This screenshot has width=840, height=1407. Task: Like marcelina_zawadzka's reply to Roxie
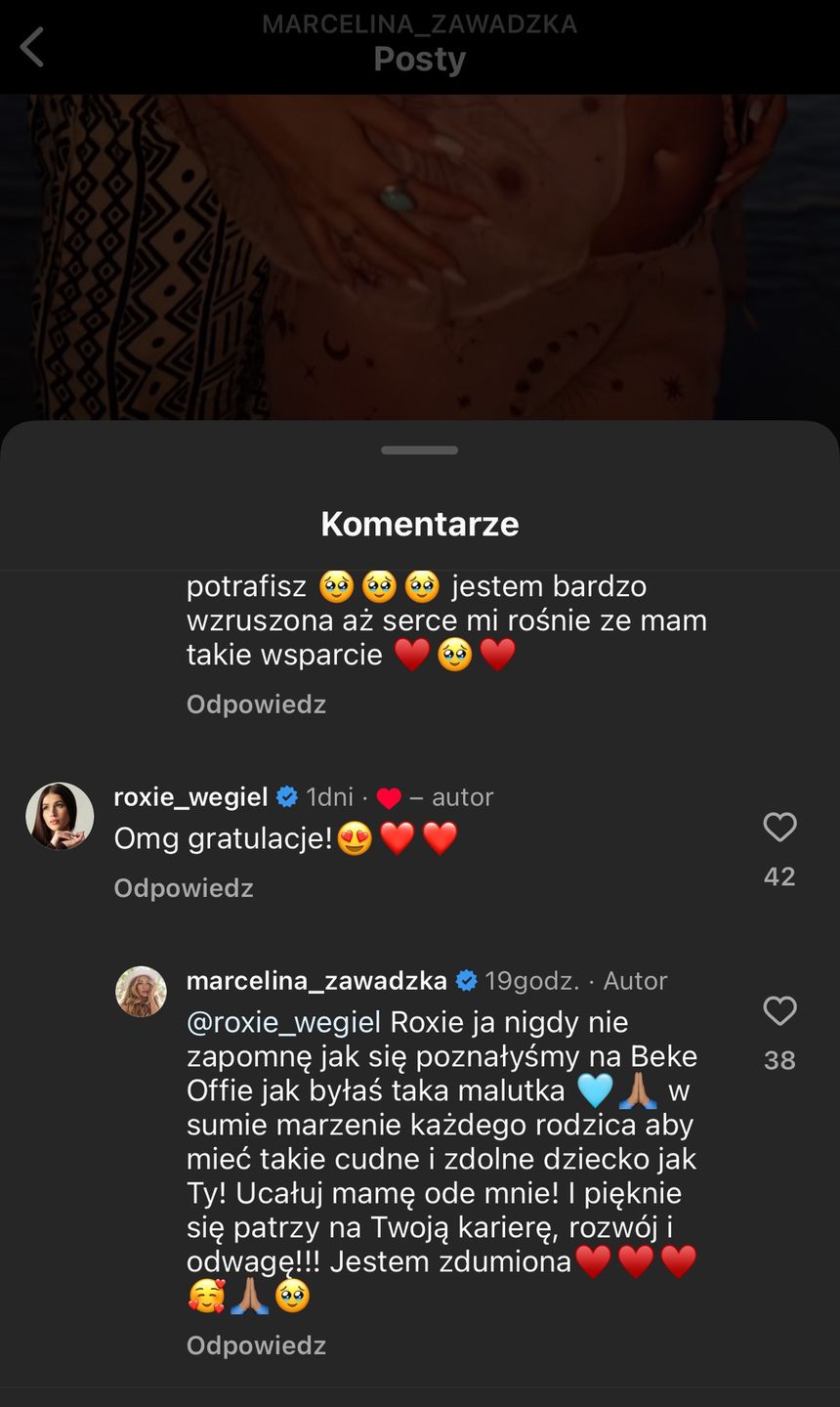point(779,1011)
